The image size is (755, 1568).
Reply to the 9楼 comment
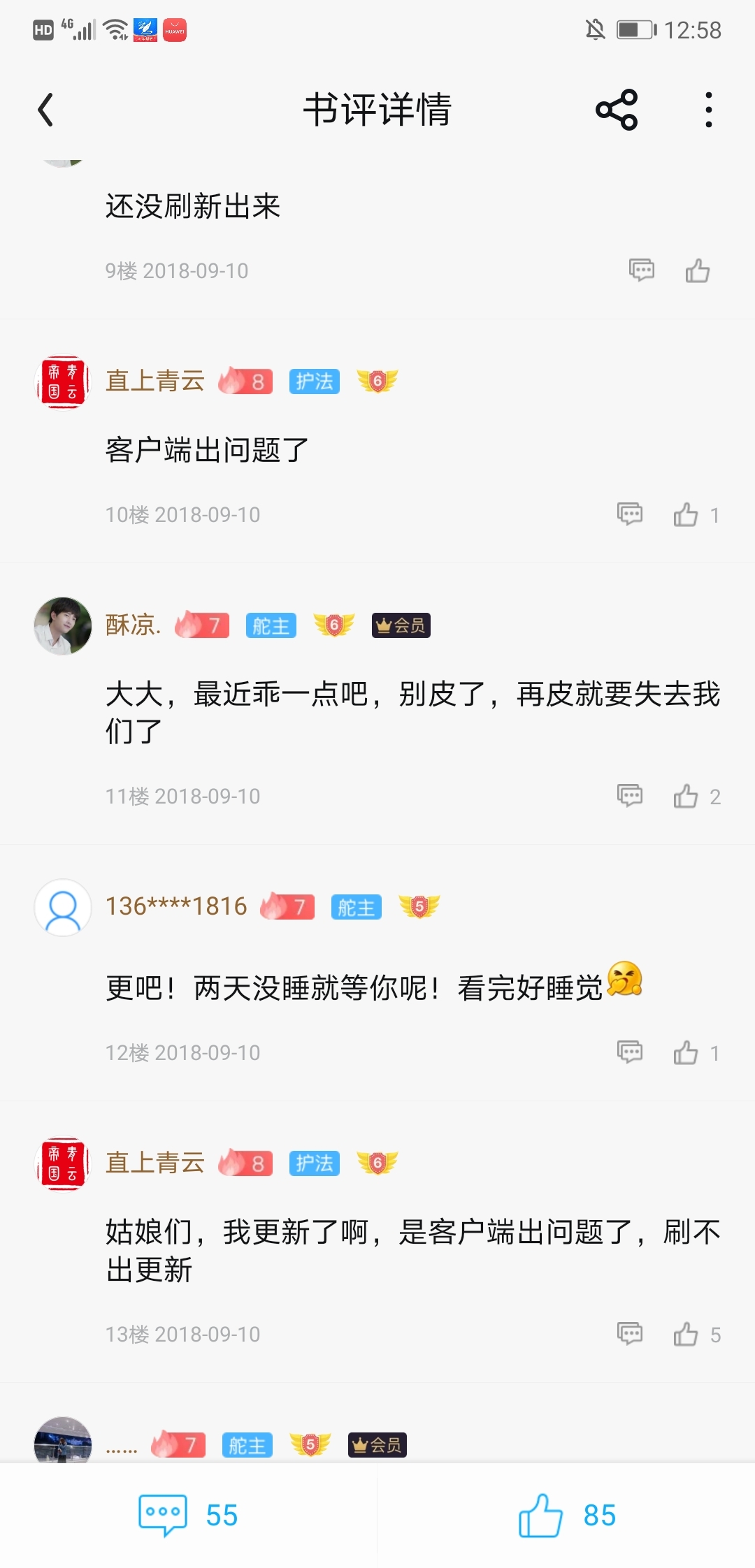tap(641, 270)
